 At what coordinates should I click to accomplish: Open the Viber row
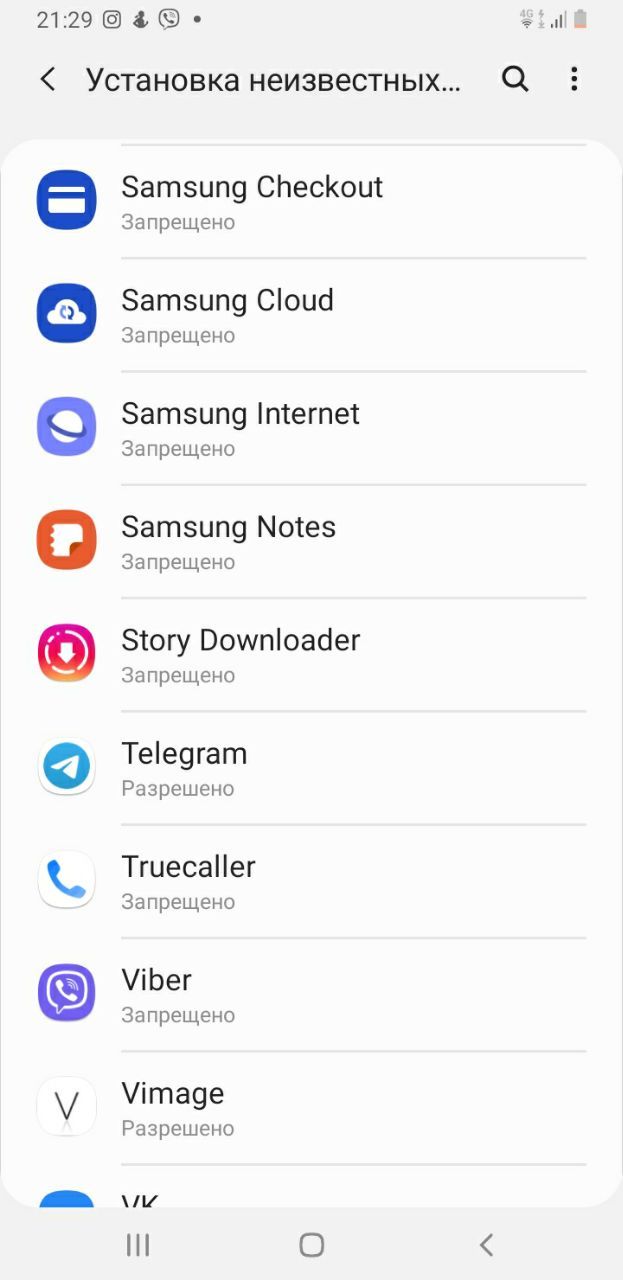tap(310, 993)
